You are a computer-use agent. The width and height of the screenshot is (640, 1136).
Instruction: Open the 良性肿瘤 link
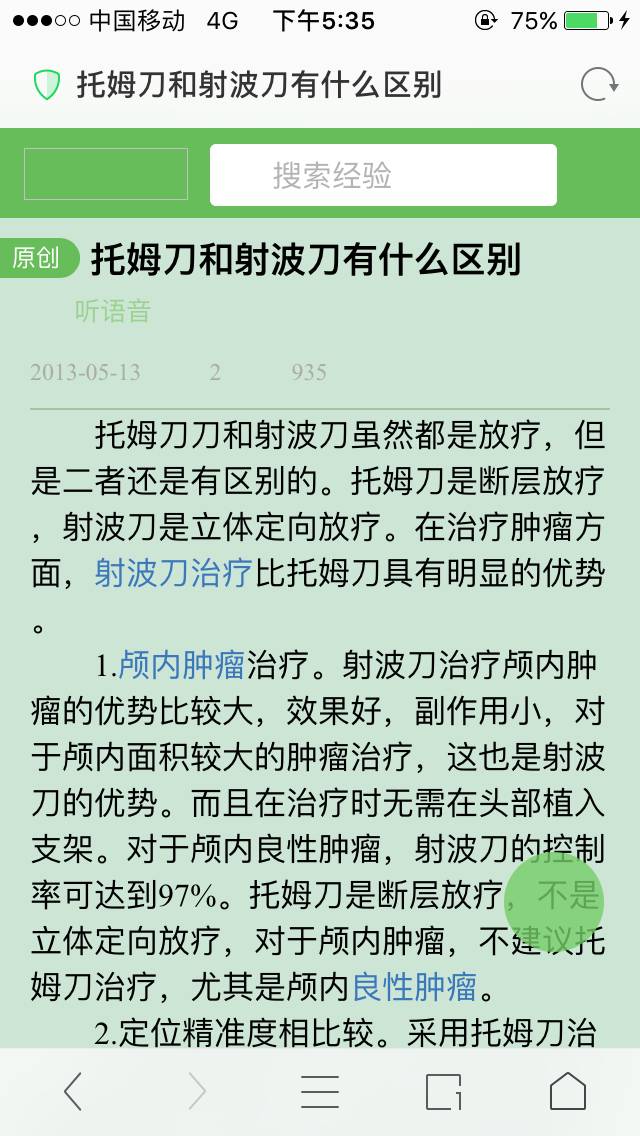(x=414, y=988)
